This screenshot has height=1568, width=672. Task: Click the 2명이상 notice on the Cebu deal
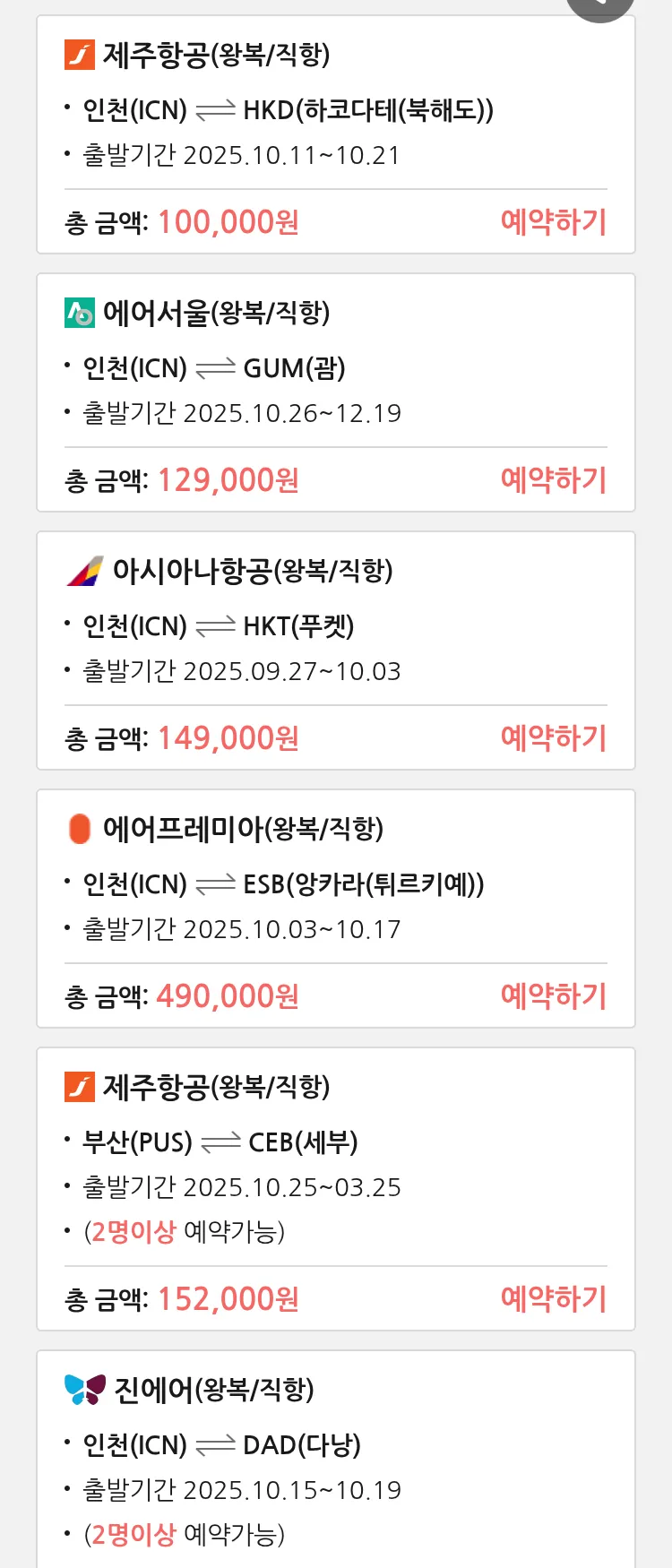coord(134,1231)
